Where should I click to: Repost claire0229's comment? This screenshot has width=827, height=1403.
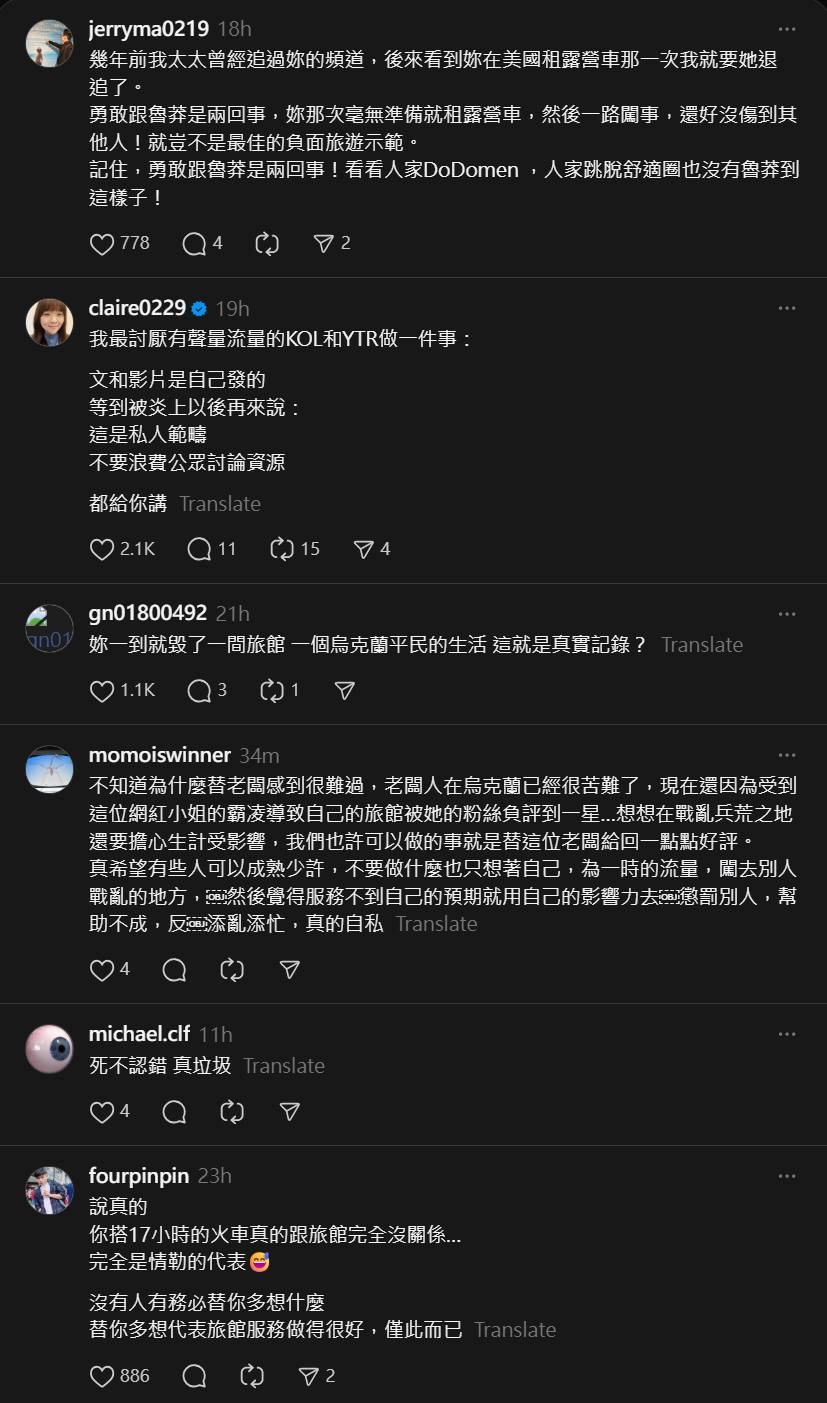[281, 549]
